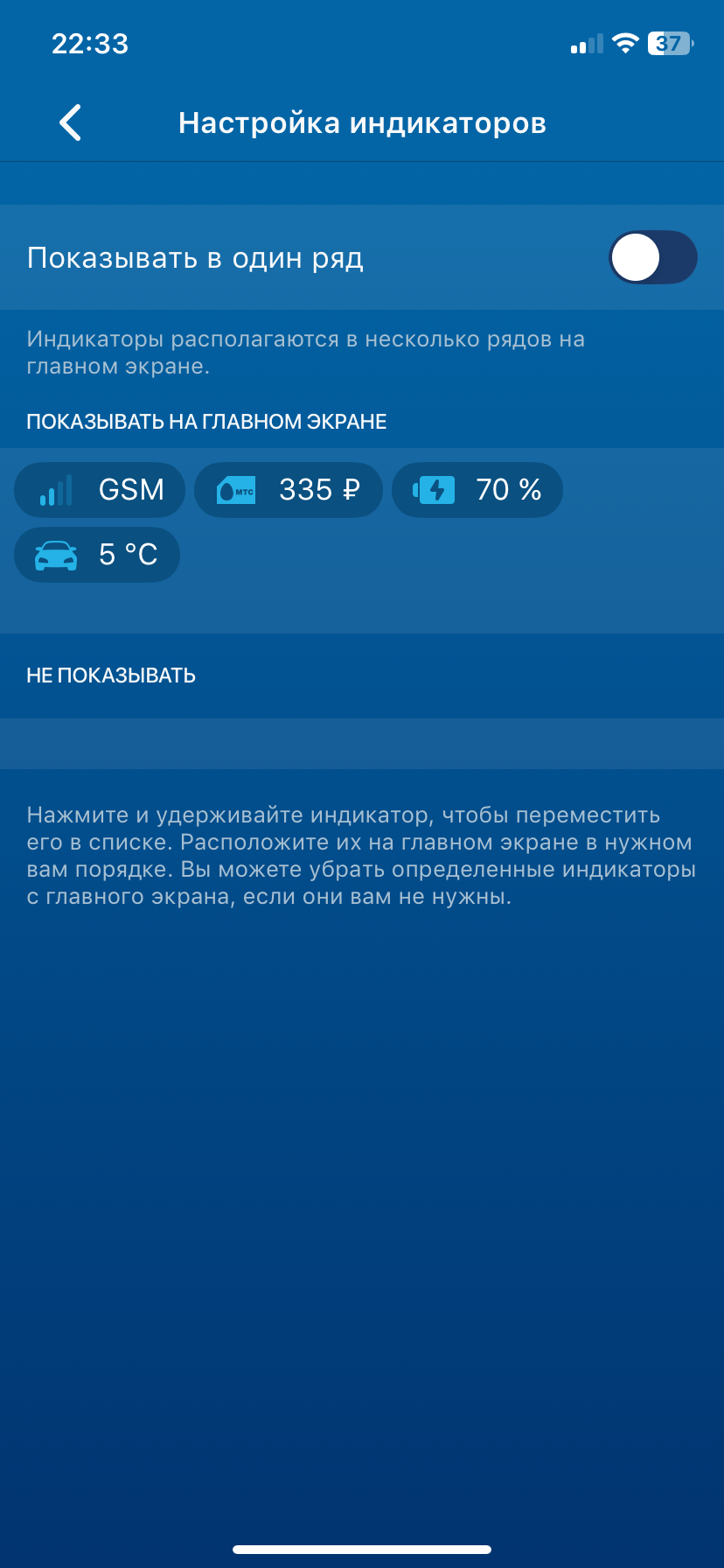Image resolution: width=724 pixels, height=1568 pixels.
Task: Select the 70 % battery indicator
Action: [477, 490]
